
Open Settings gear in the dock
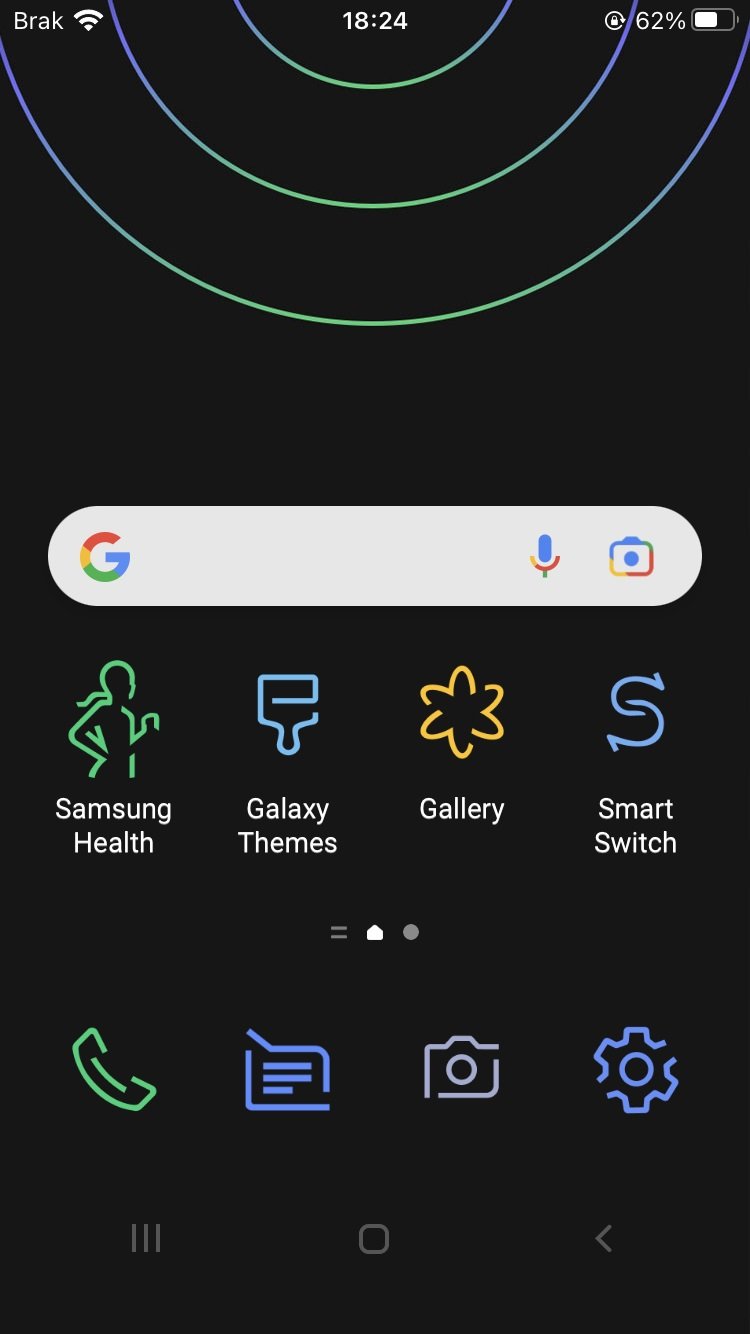(x=636, y=1069)
